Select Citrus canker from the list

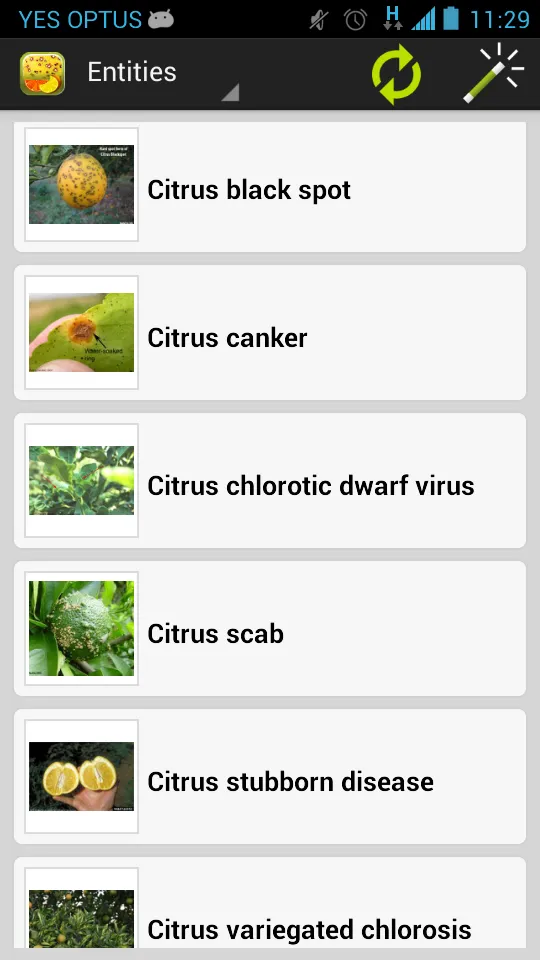[270, 332]
